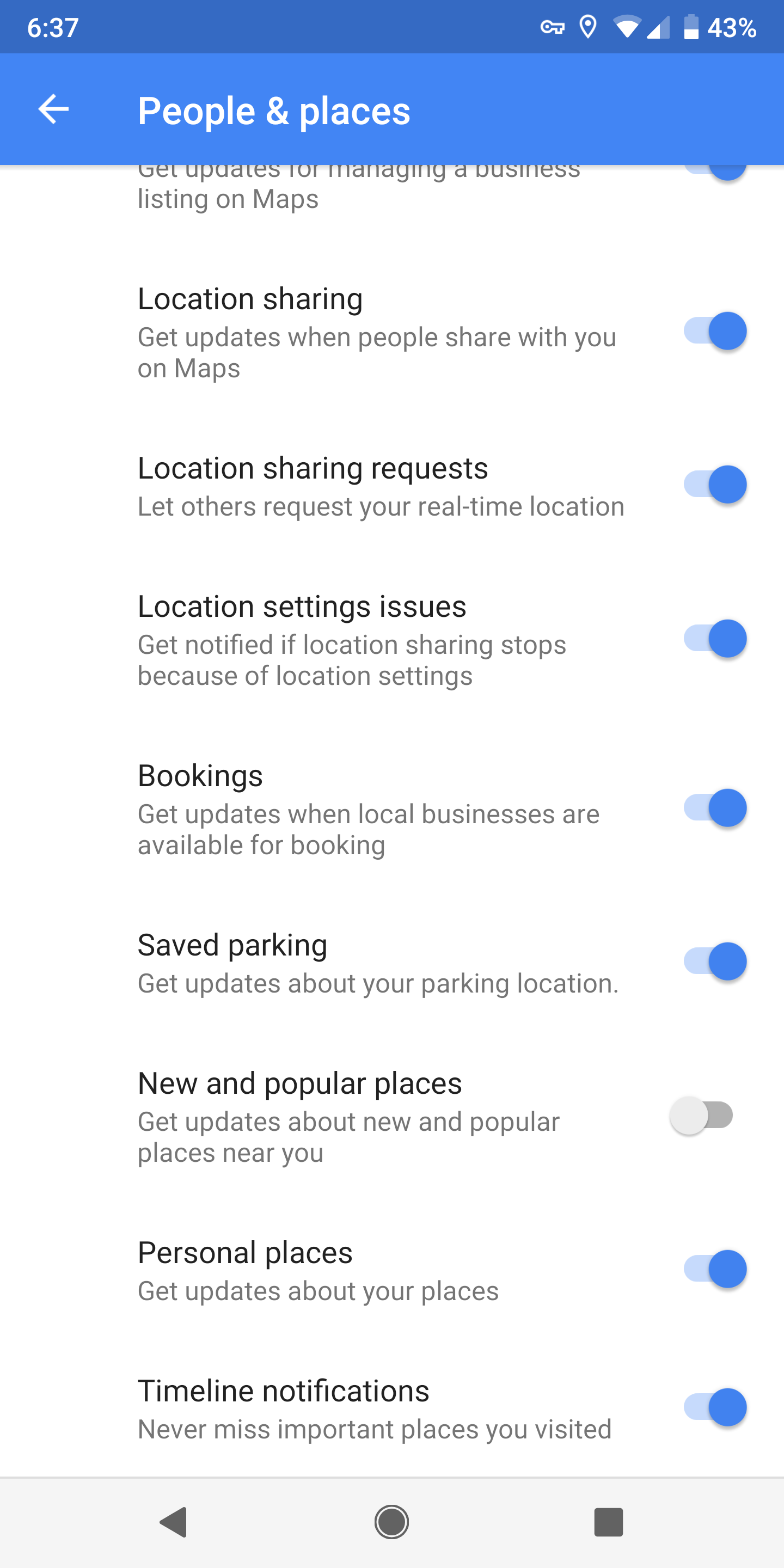The width and height of the screenshot is (784, 1568).
Task: Tap the back arrow in the header
Action: tap(52, 109)
